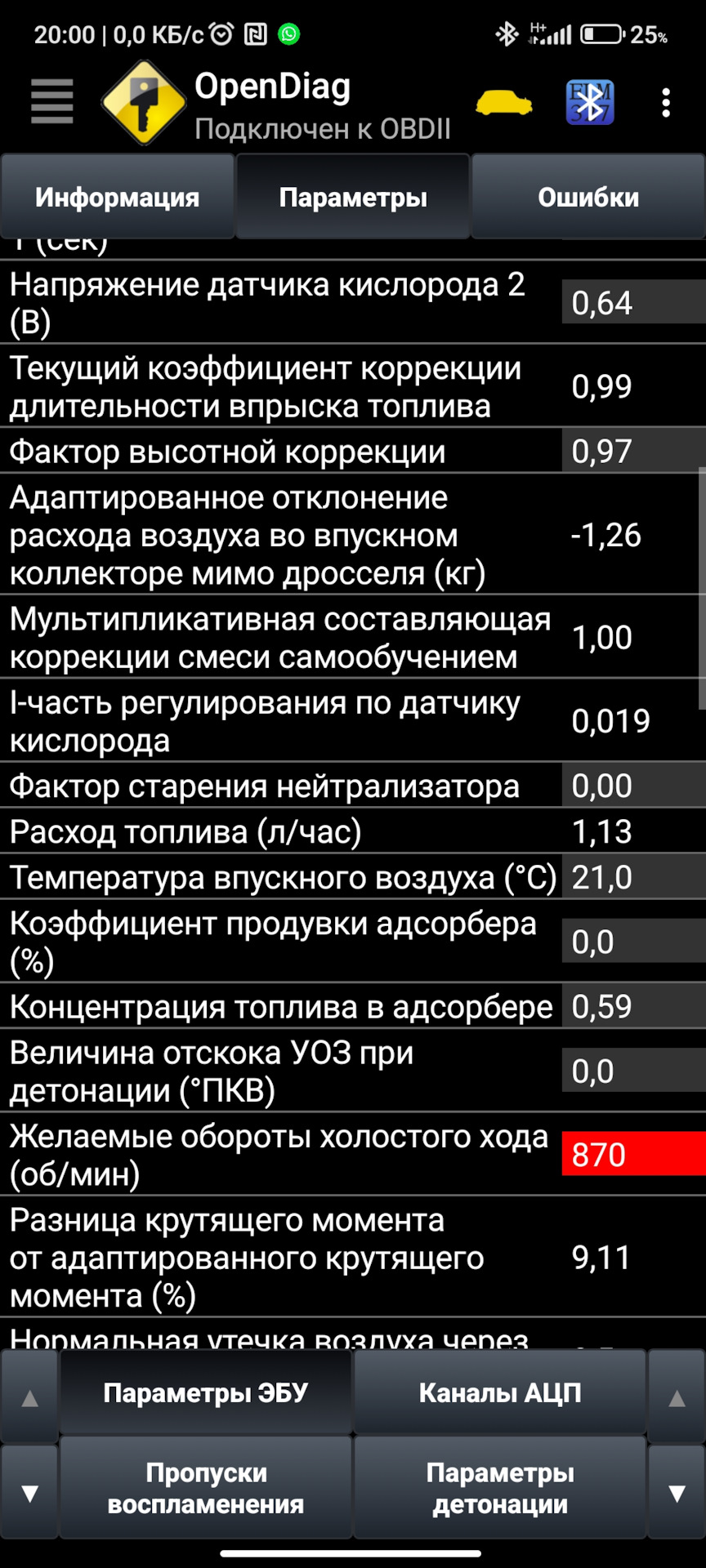Open the ELM327 Bluetooth connection icon
The height and width of the screenshot is (1568, 706).
coord(590,103)
